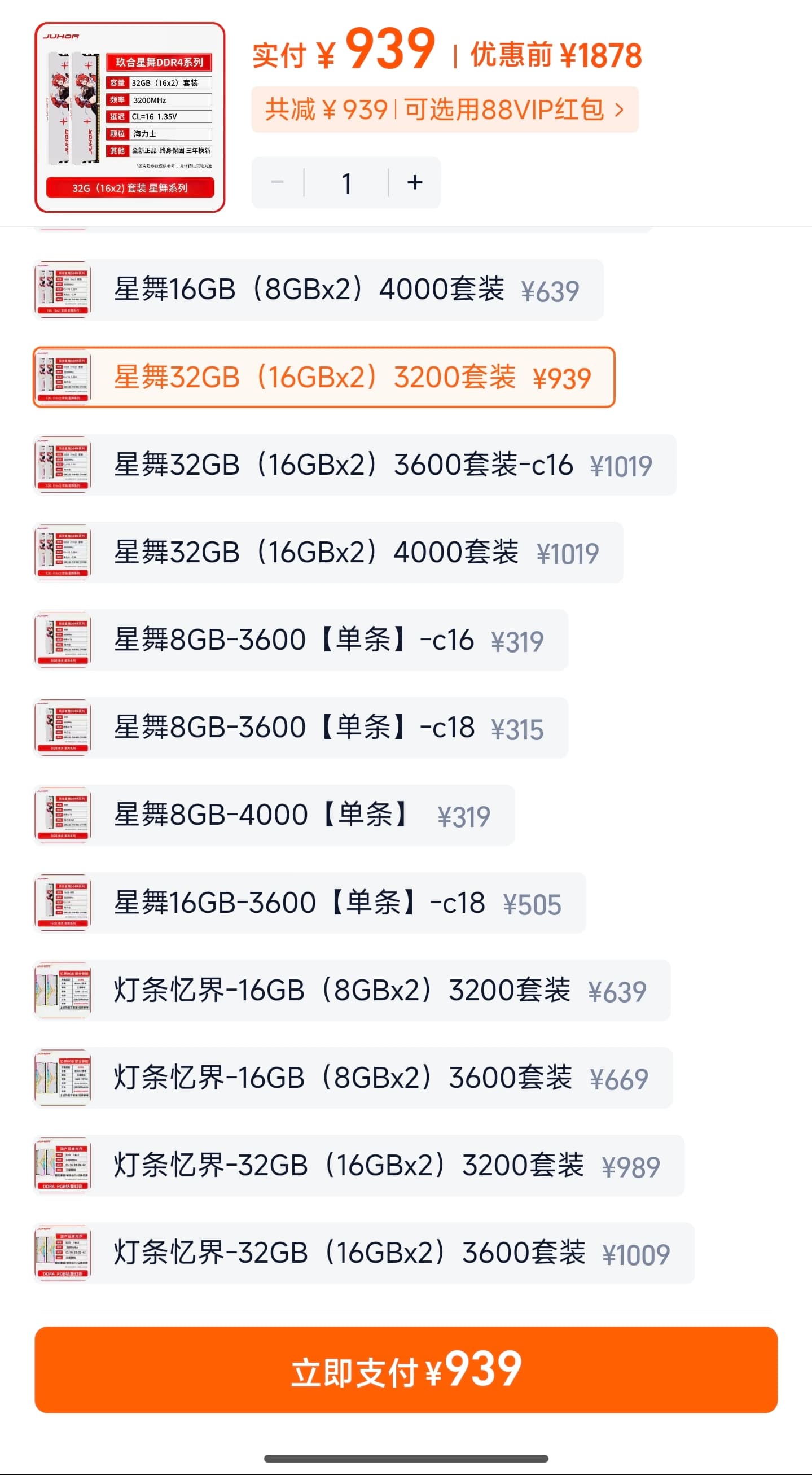Viewport: 812px width, 1475px height.
Task: Increase quantity with the plus button
Action: coord(415,183)
